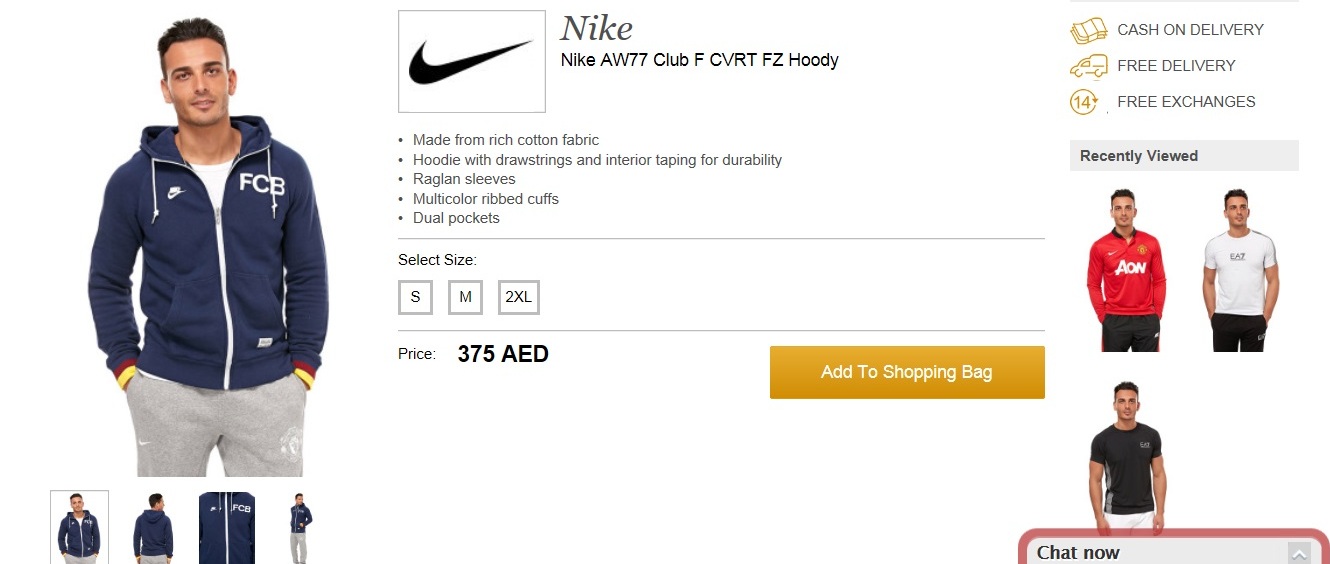Pick size 2XL
1330x564 pixels.
pos(518,297)
